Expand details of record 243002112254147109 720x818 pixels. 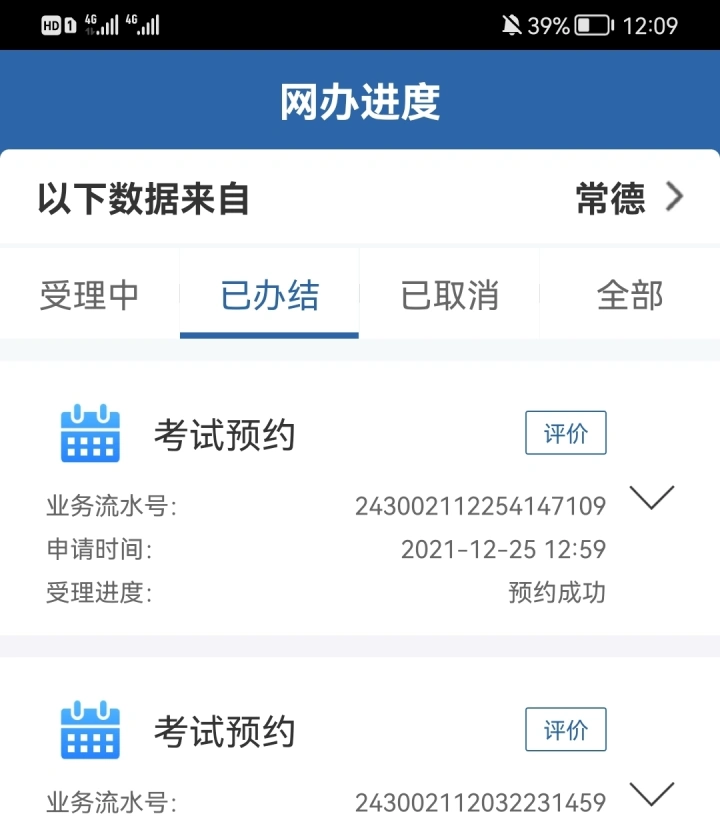point(653,497)
